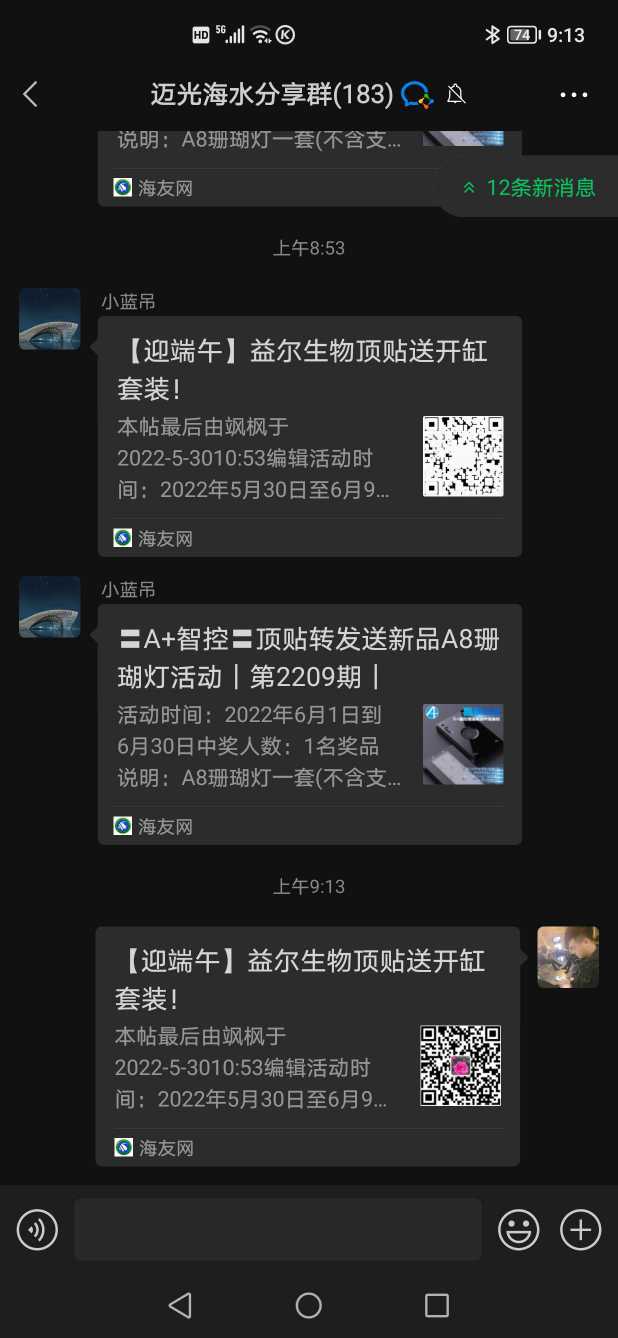
Task: Open the three-dot group chat menu
Action: pyautogui.click(x=574, y=95)
